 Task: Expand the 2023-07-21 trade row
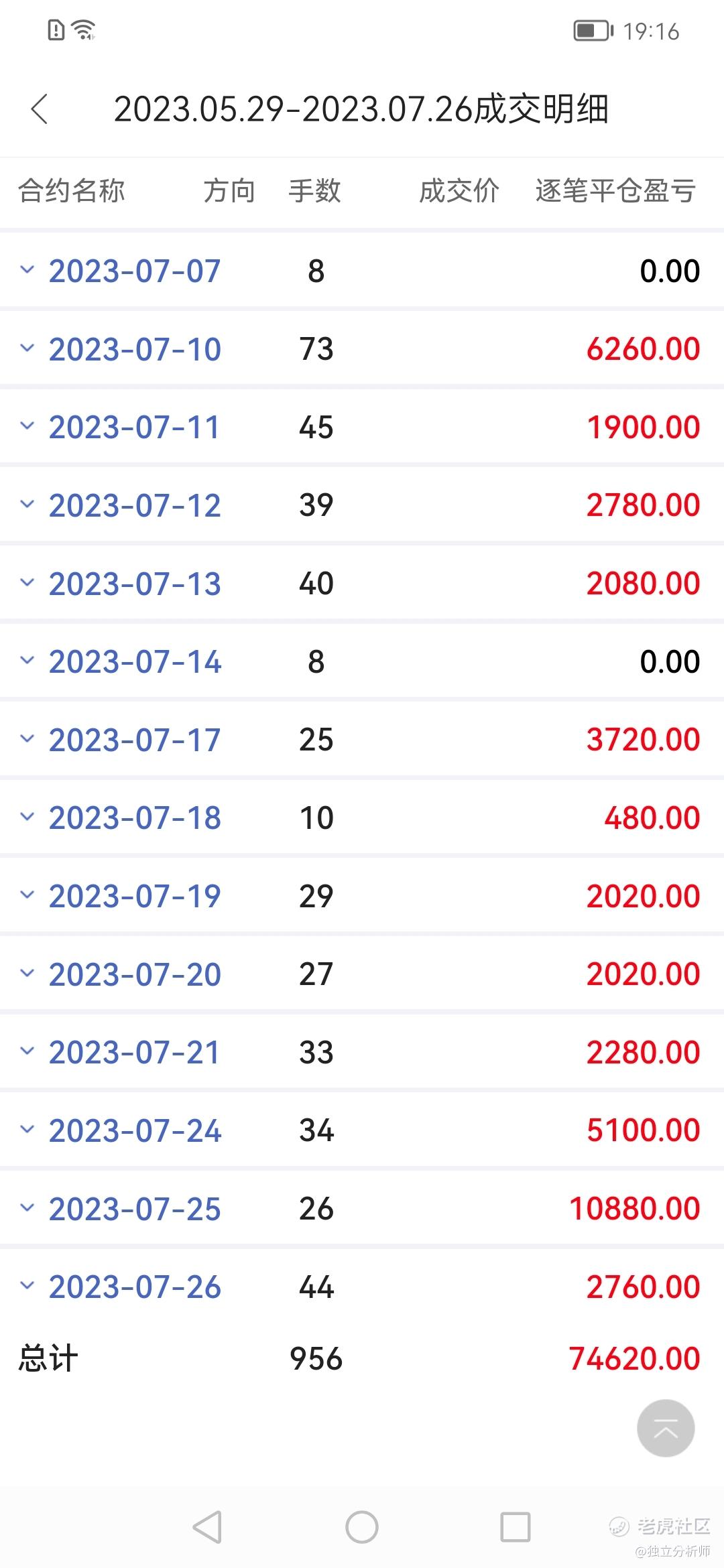[x=27, y=1051]
